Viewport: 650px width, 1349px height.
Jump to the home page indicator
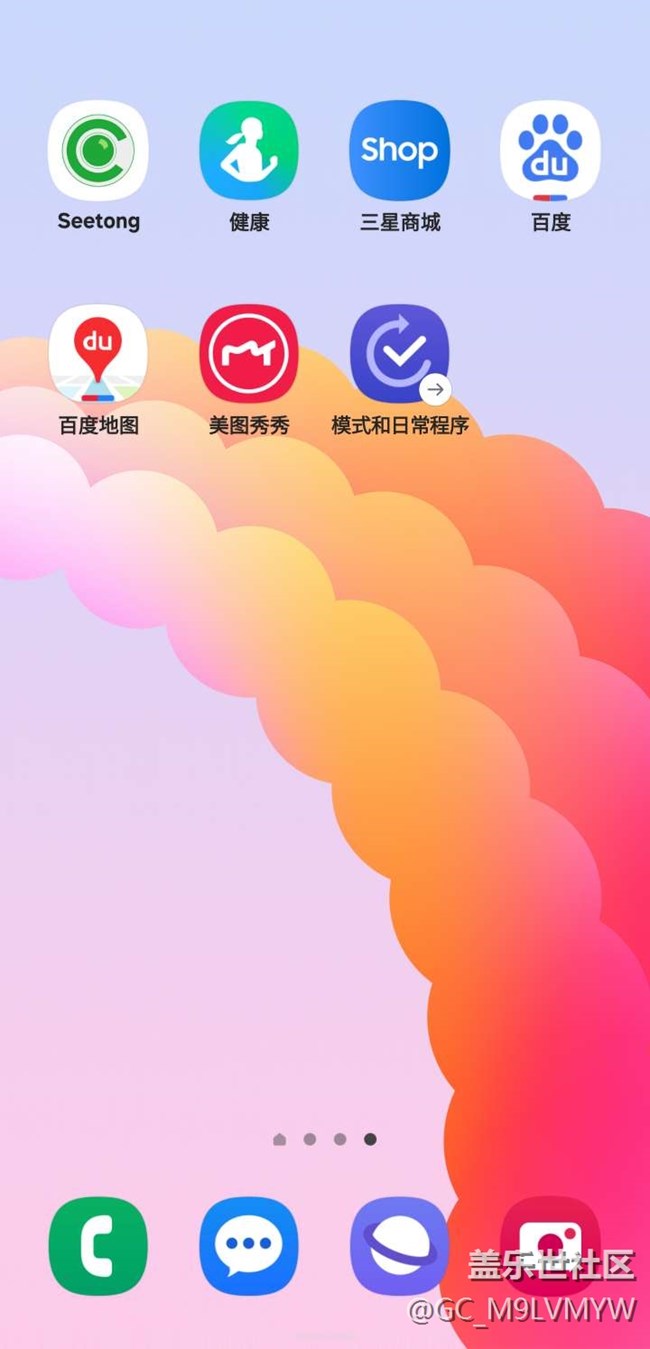(279, 1139)
